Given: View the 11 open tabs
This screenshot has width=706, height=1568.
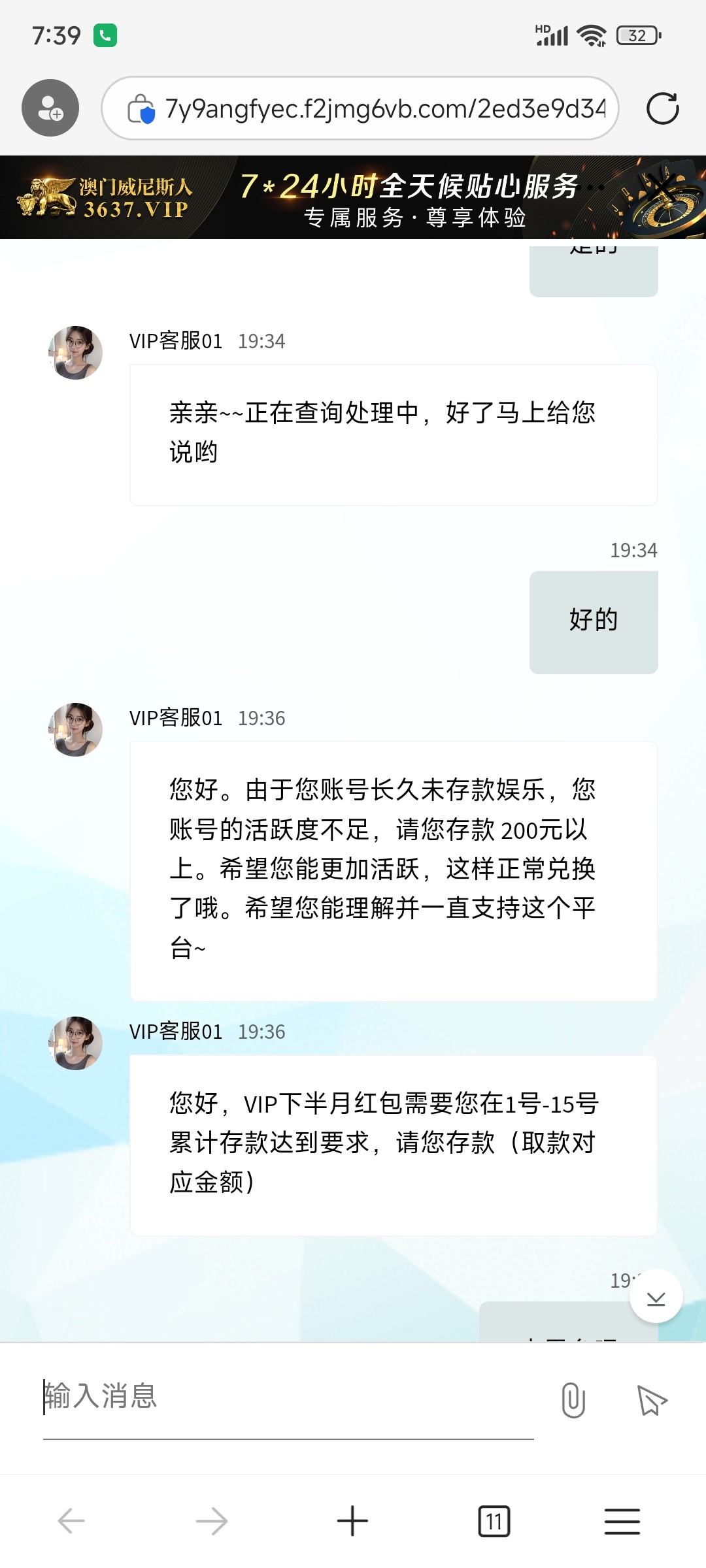Looking at the screenshot, I should (494, 1521).
